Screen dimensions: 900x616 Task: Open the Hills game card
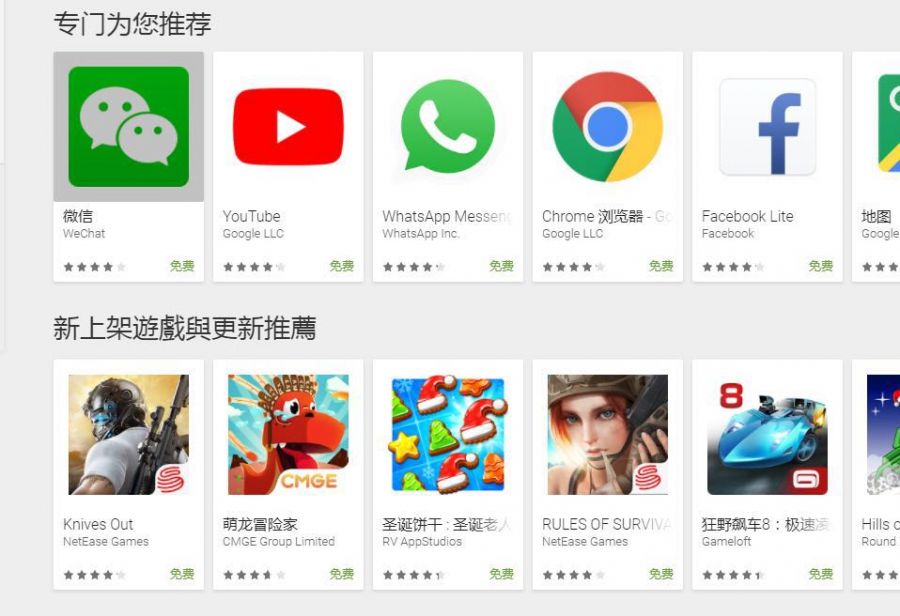tap(880, 435)
